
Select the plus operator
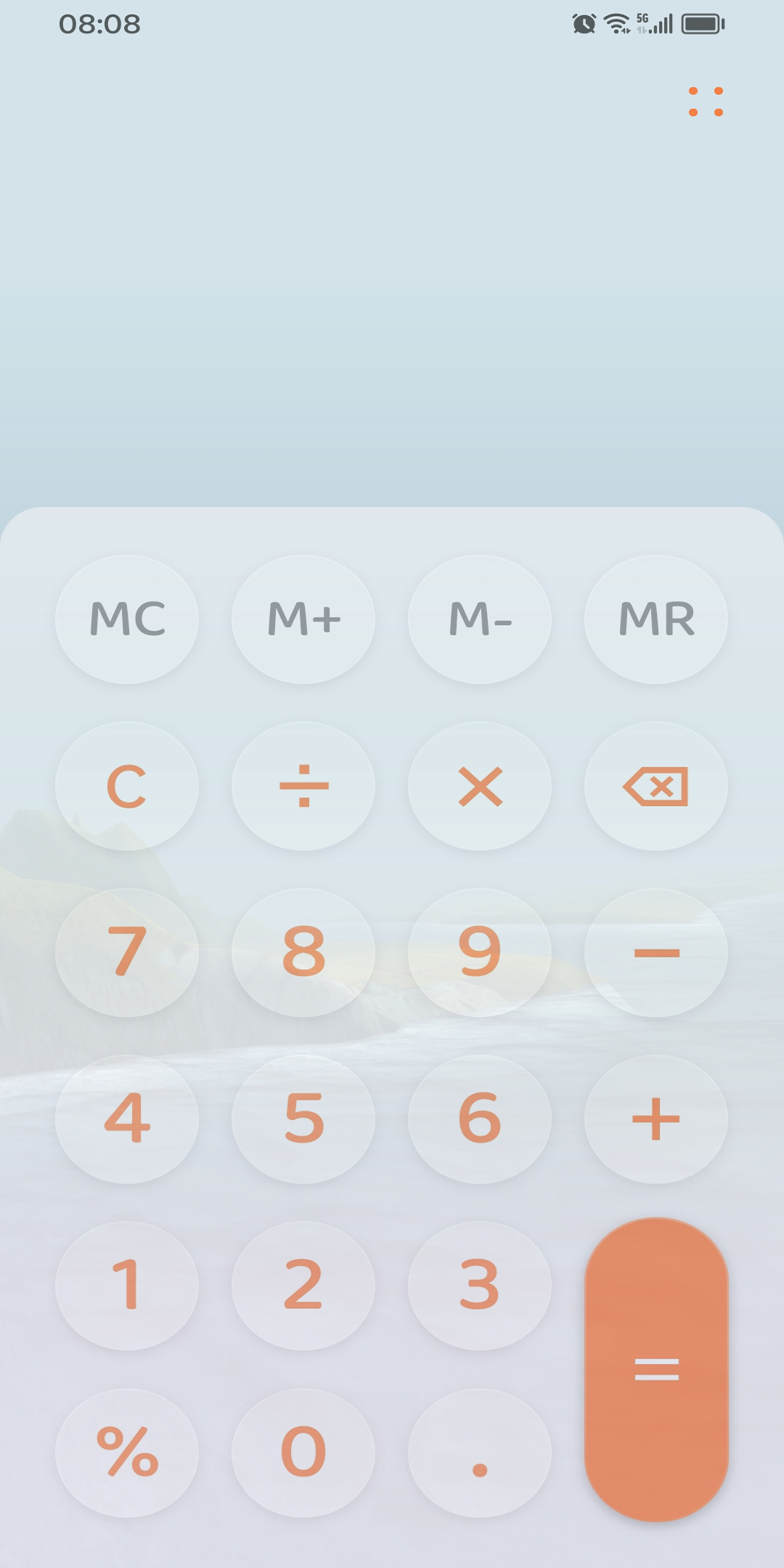coord(656,1119)
